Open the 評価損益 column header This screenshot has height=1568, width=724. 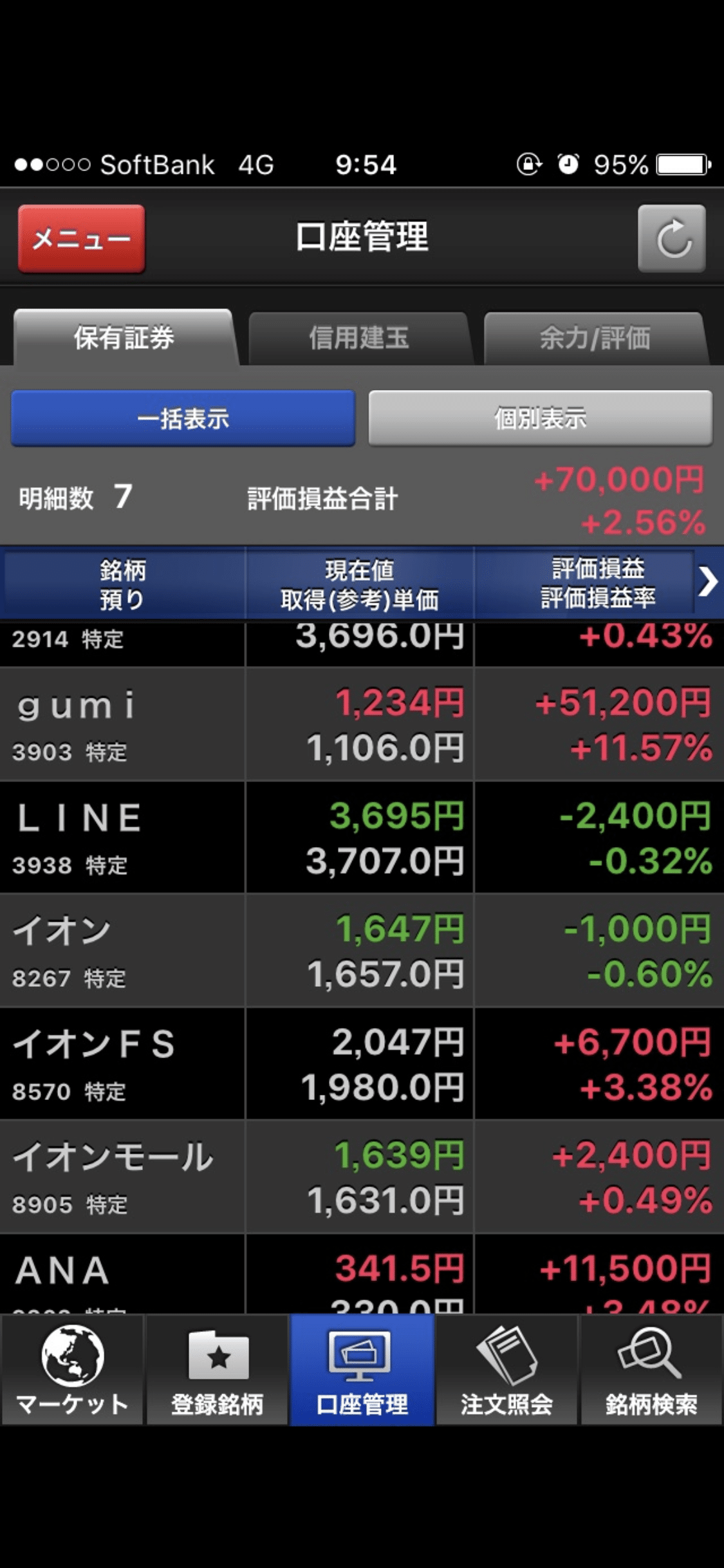coord(599,581)
